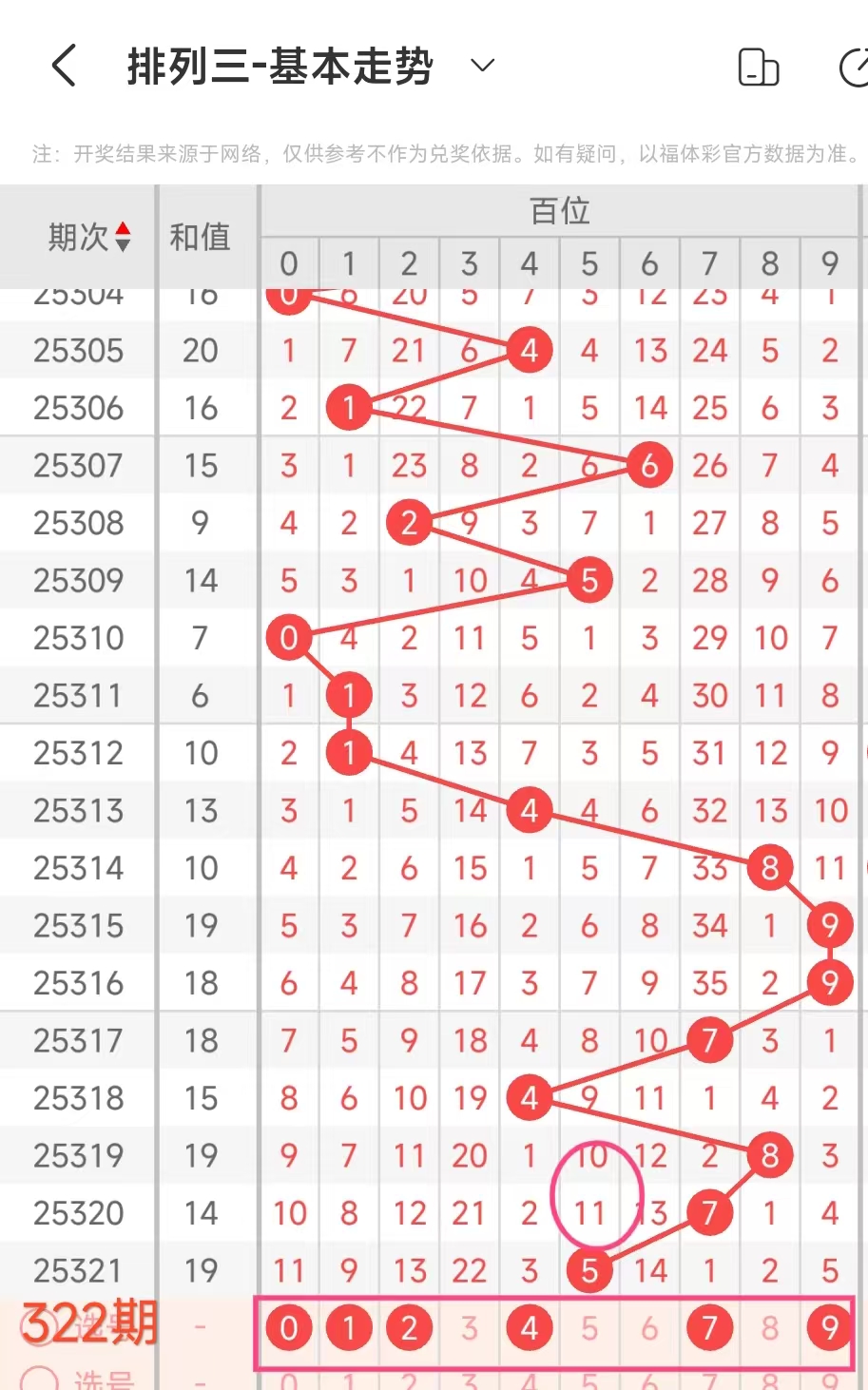Sort the table by 期次 arrows
This screenshot has height=1390, width=868.
pyautogui.click(x=123, y=237)
